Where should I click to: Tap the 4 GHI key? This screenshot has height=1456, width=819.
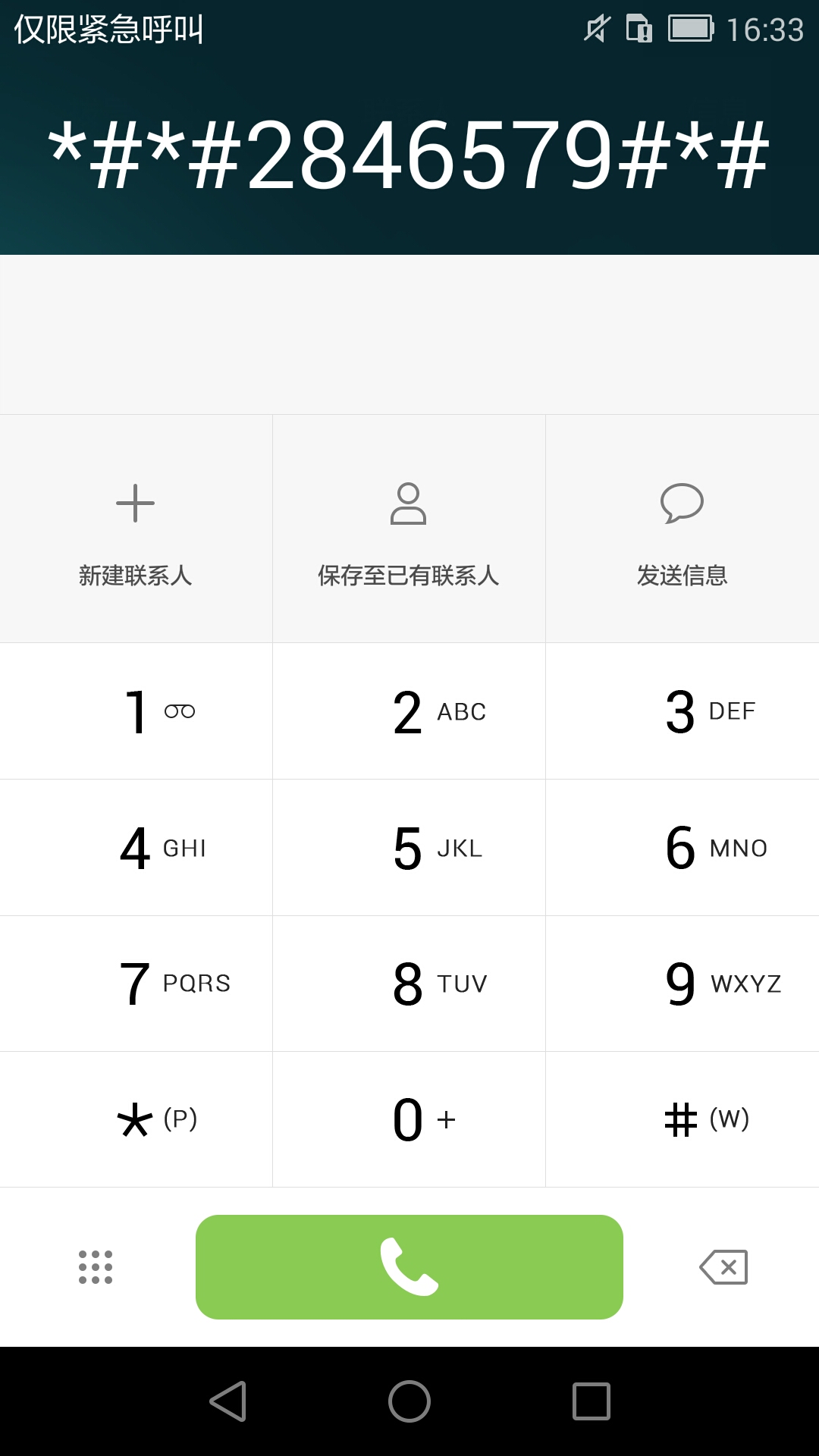(136, 848)
